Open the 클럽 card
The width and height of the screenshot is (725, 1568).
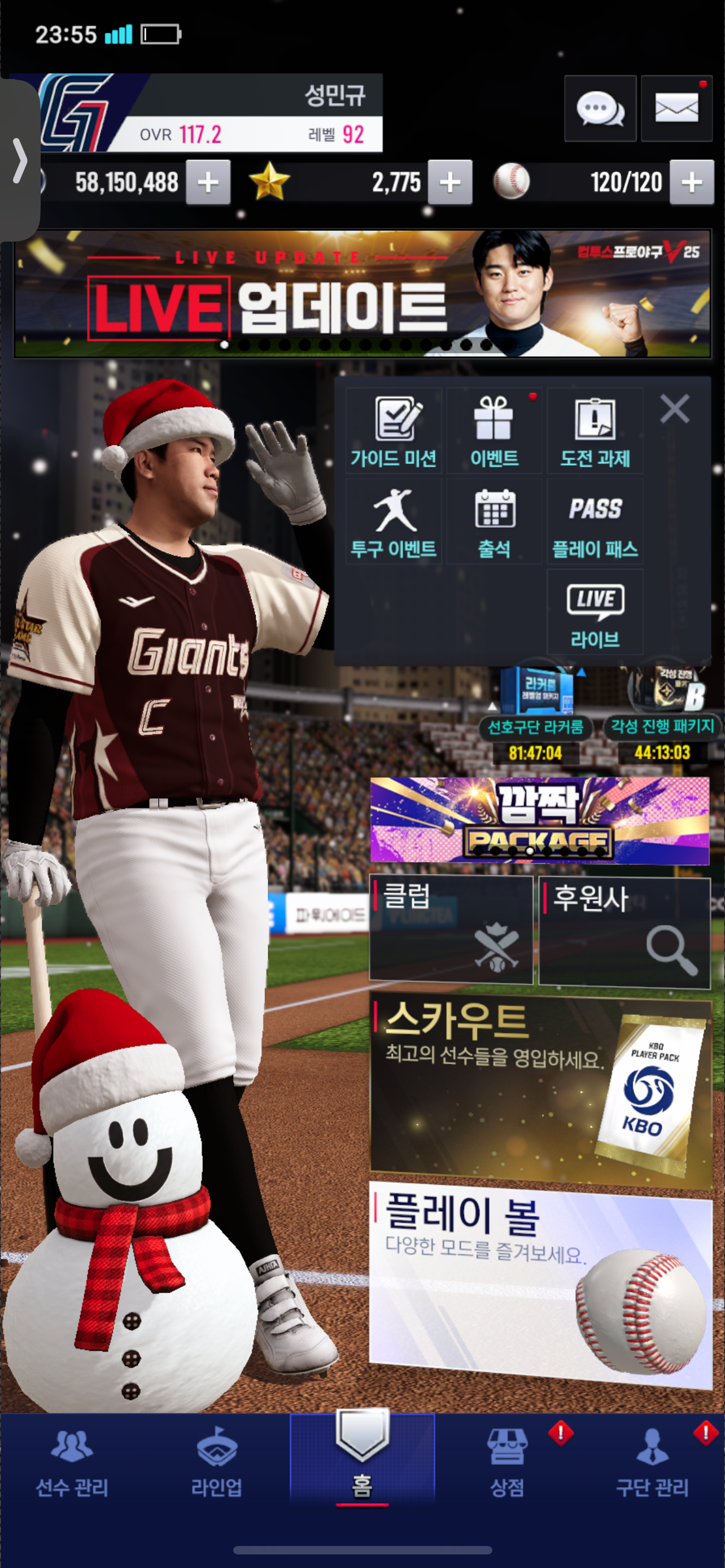click(451, 928)
